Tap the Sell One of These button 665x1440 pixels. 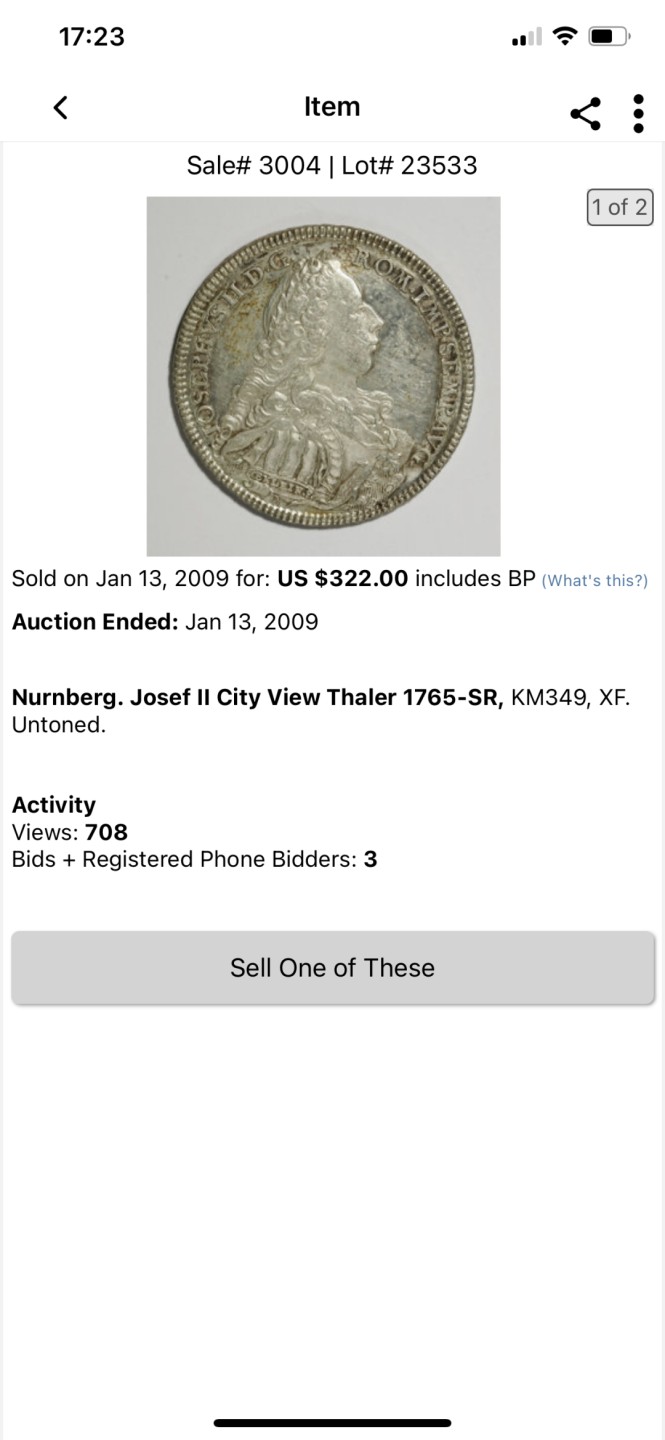point(333,968)
